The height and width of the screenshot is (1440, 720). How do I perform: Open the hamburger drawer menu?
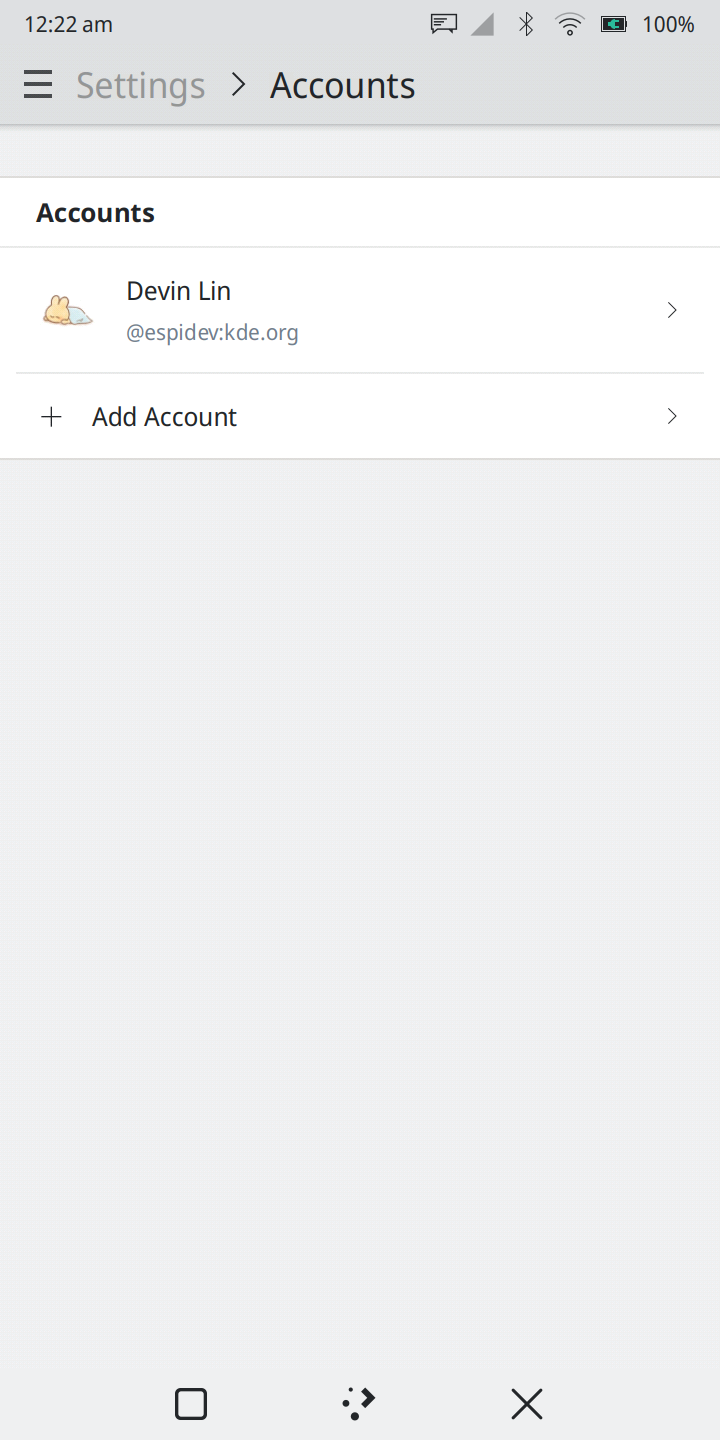[x=38, y=85]
